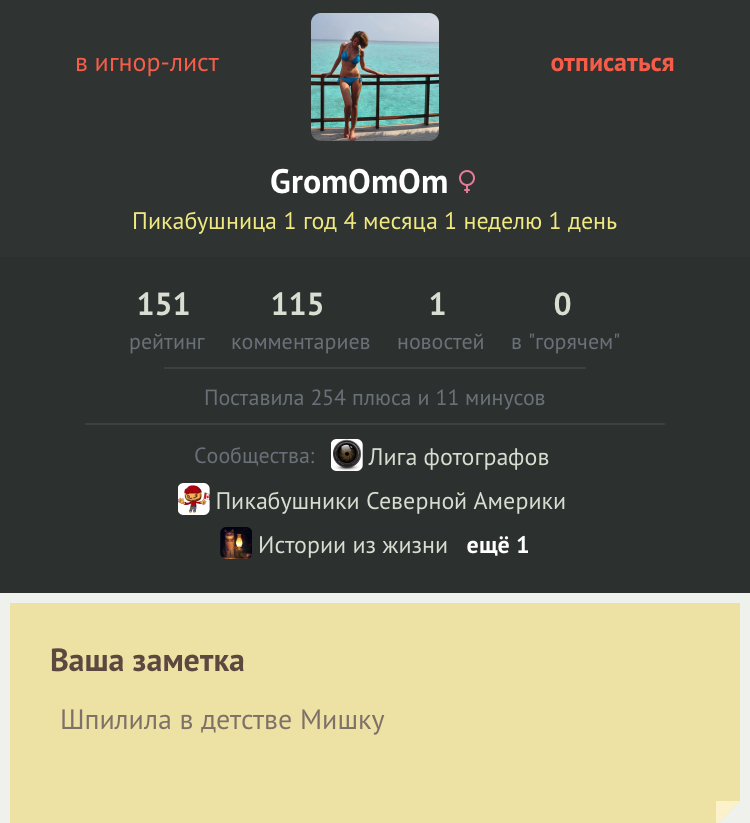Add GromOmOm to the ignore list

147,64
